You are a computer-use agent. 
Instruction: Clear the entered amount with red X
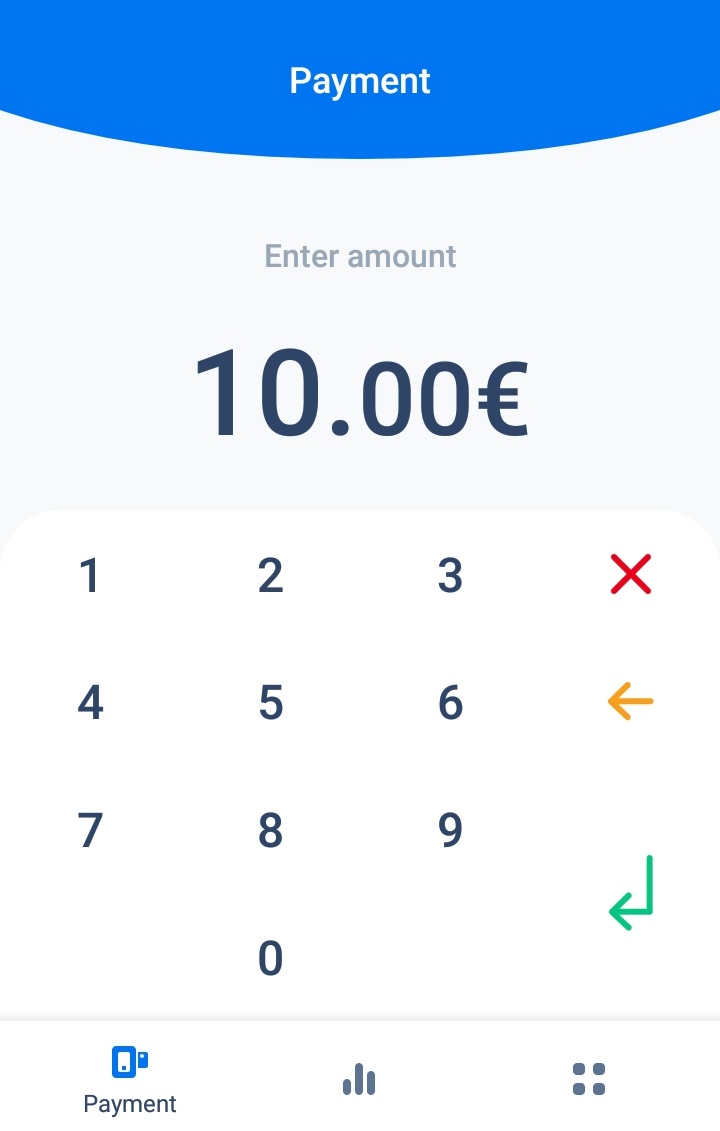point(631,574)
